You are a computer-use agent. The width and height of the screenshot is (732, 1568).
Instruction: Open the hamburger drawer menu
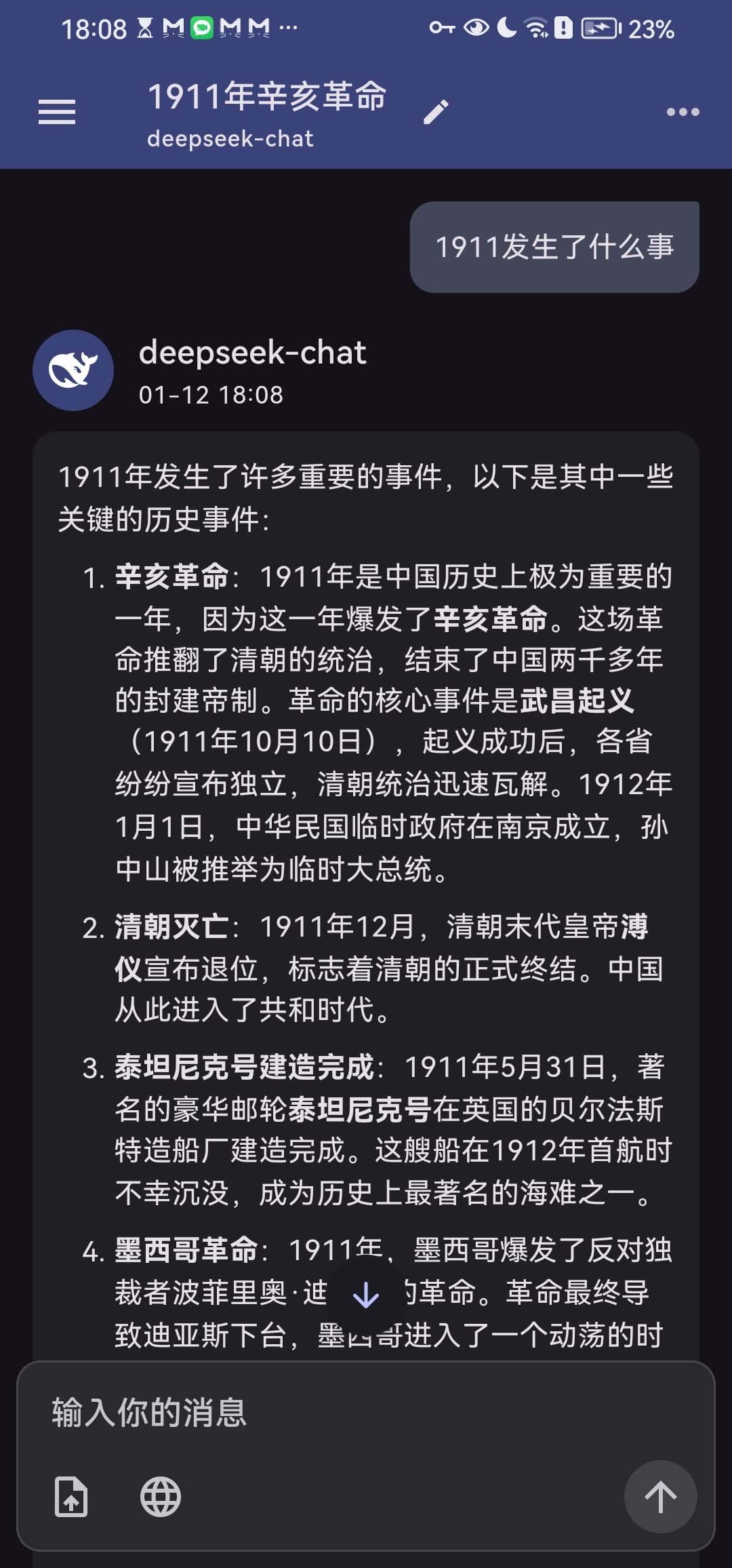tap(57, 112)
